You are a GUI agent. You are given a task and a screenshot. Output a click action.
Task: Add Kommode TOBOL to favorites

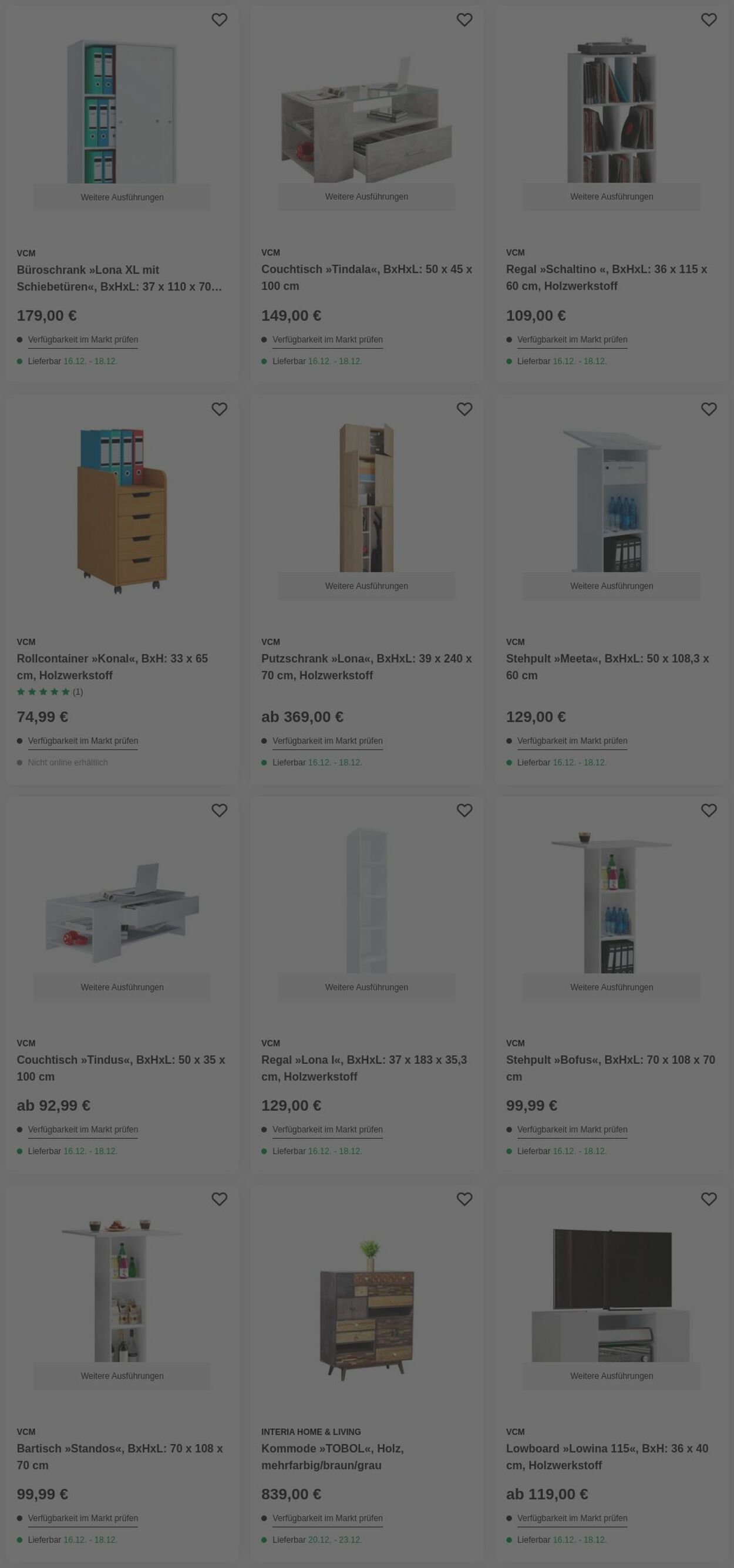click(x=464, y=1199)
